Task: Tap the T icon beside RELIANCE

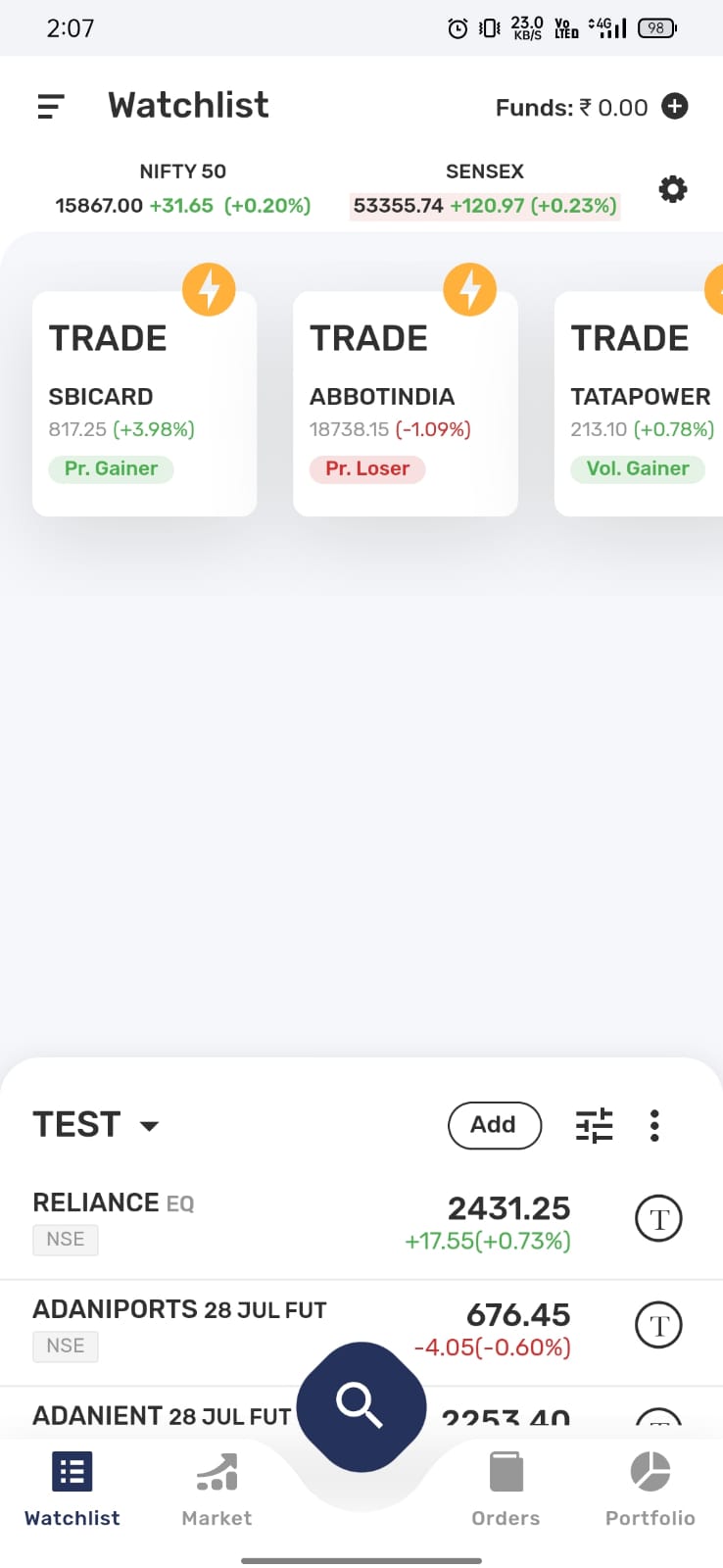Action: pyautogui.click(x=659, y=1219)
